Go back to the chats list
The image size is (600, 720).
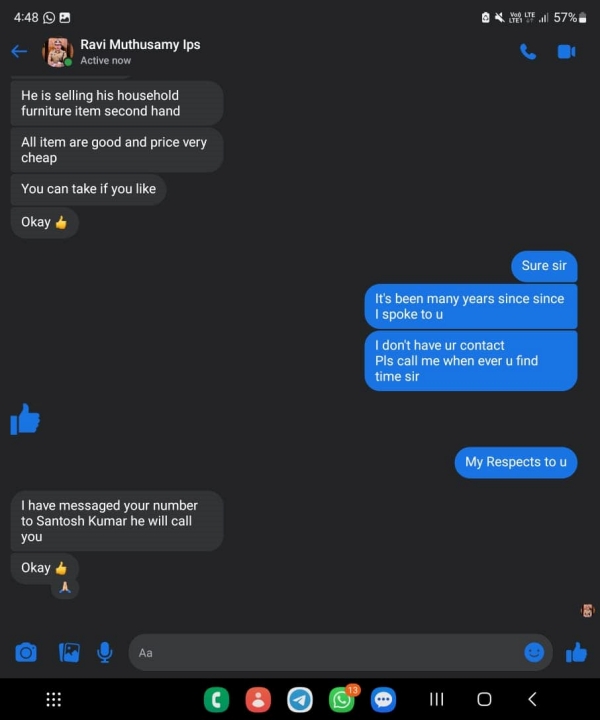[x=19, y=52]
